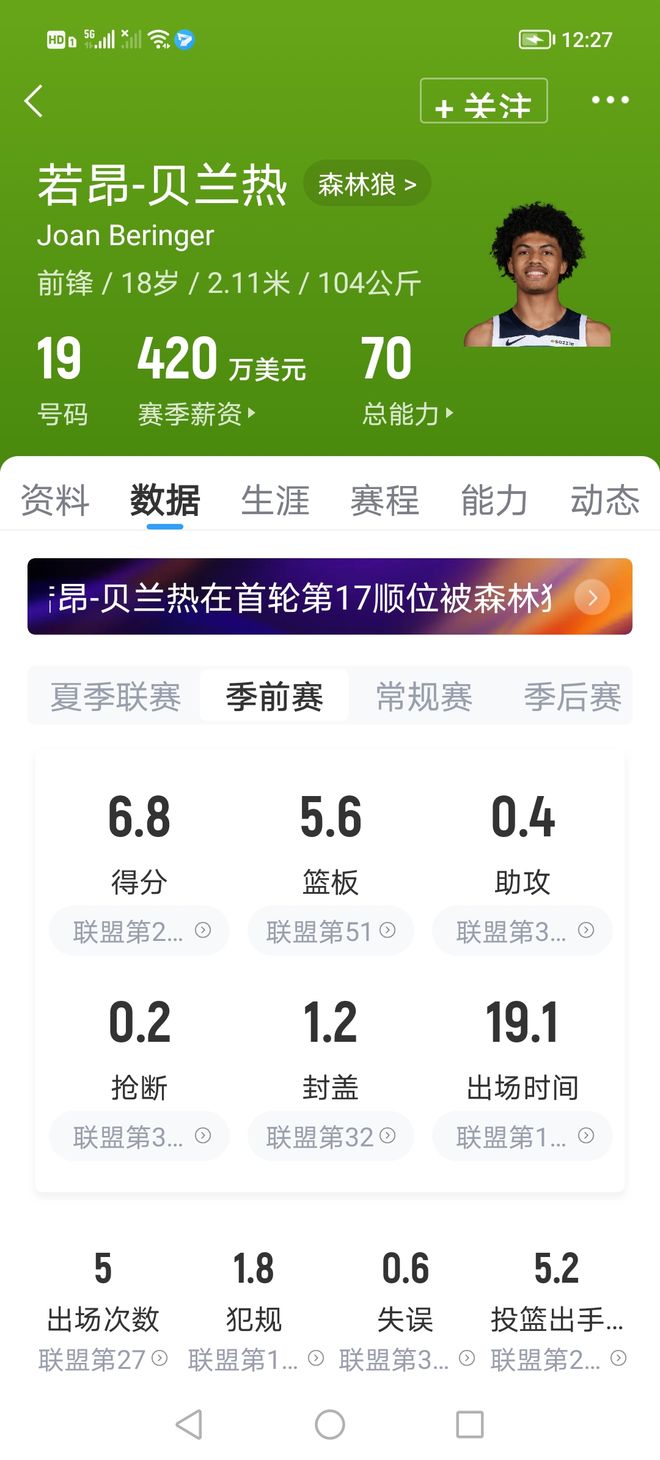Open the three-dot overflow menu

pos(610,100)
